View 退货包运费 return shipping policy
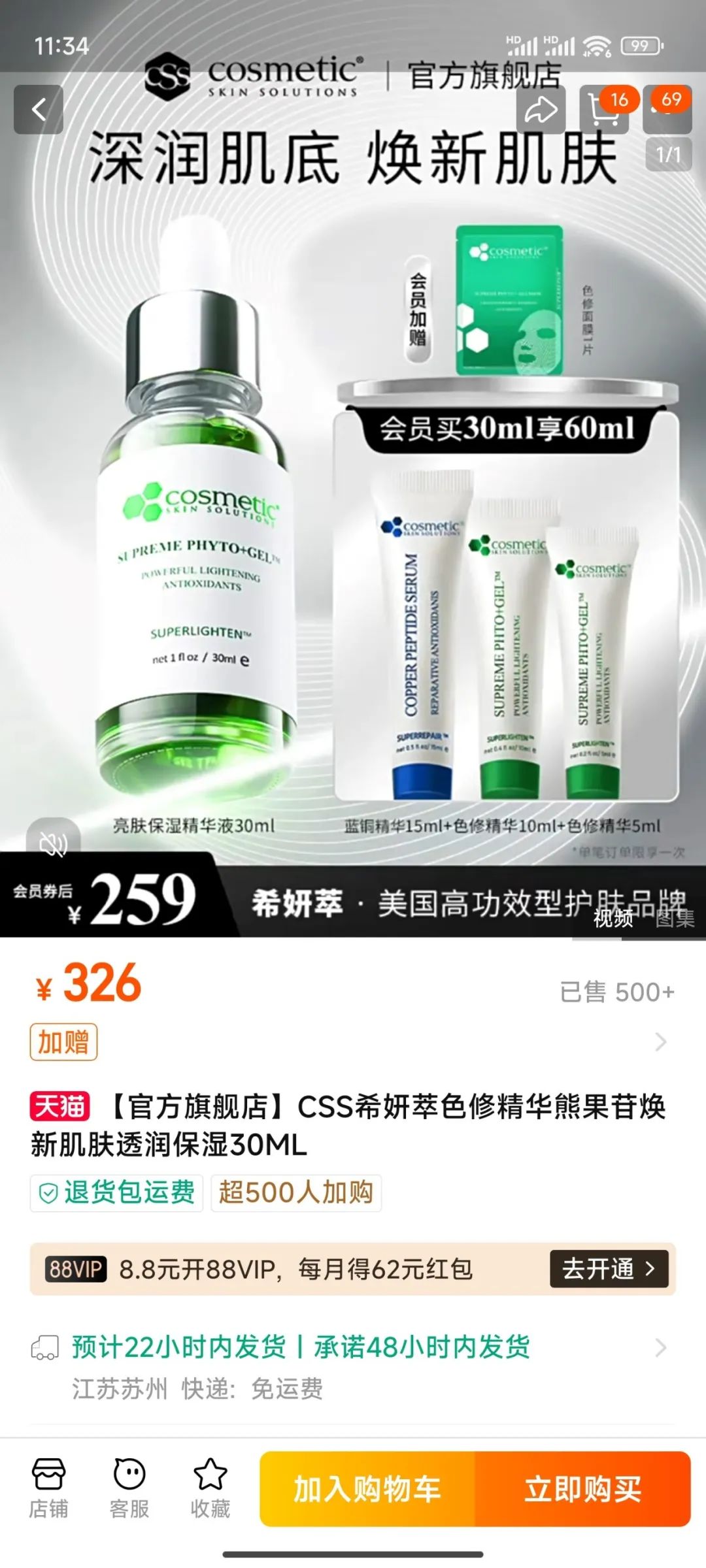Viewport: 706px width, 1568px height. click(117, 1192)
